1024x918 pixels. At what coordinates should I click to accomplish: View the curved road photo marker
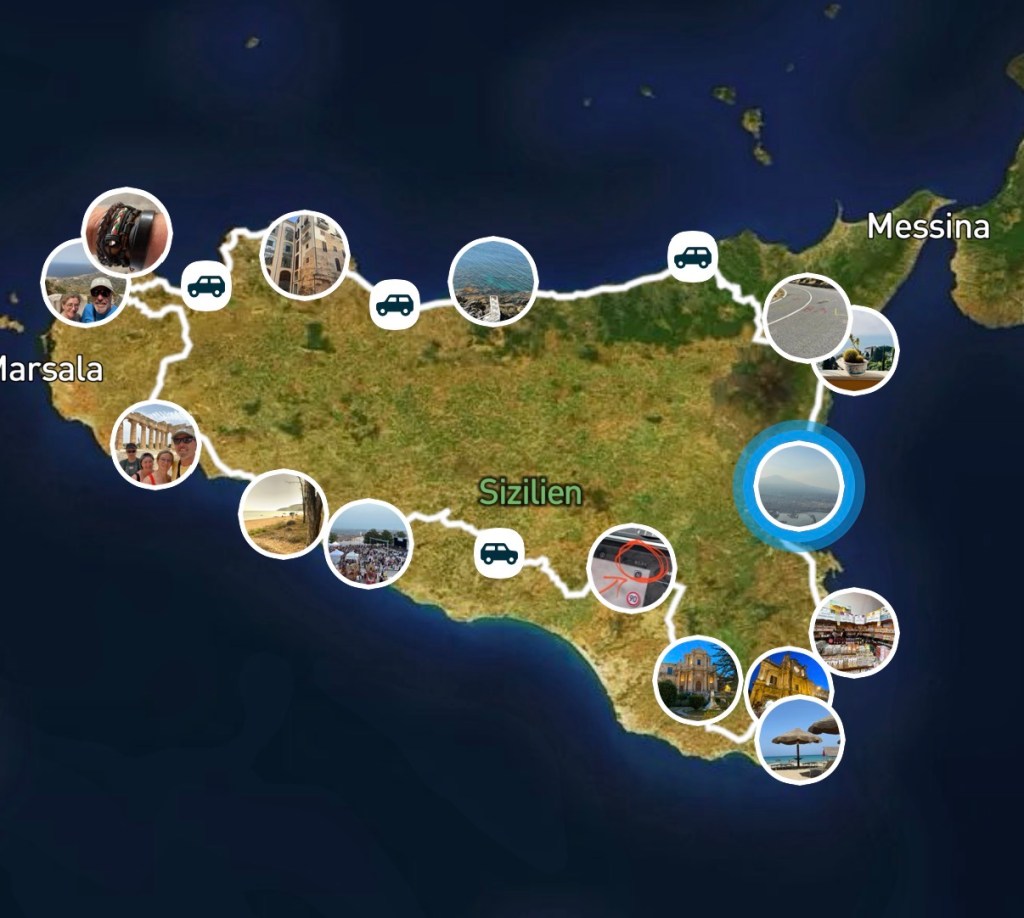[806, 318]
